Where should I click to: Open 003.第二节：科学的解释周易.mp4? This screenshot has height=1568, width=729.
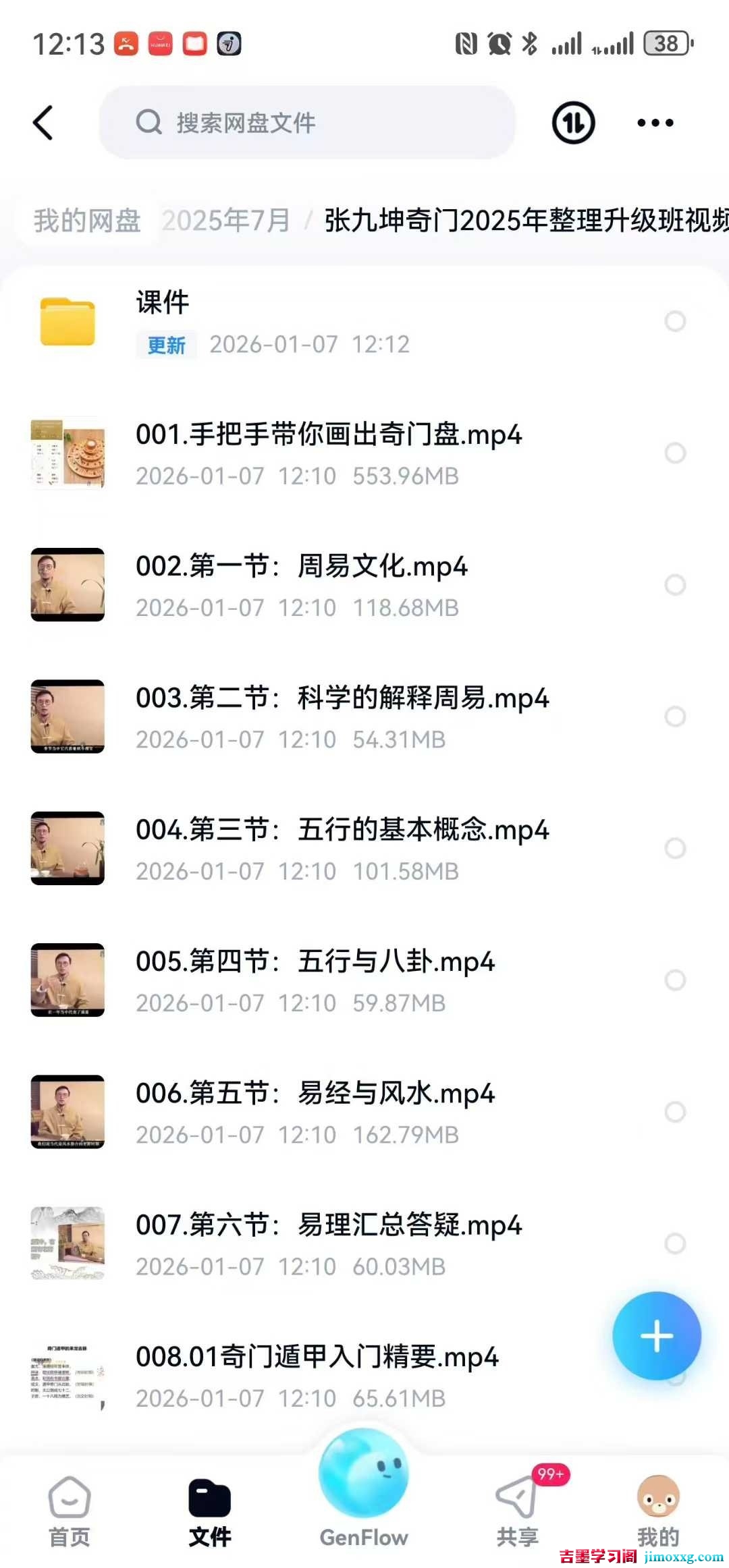(x=342, y=716)
